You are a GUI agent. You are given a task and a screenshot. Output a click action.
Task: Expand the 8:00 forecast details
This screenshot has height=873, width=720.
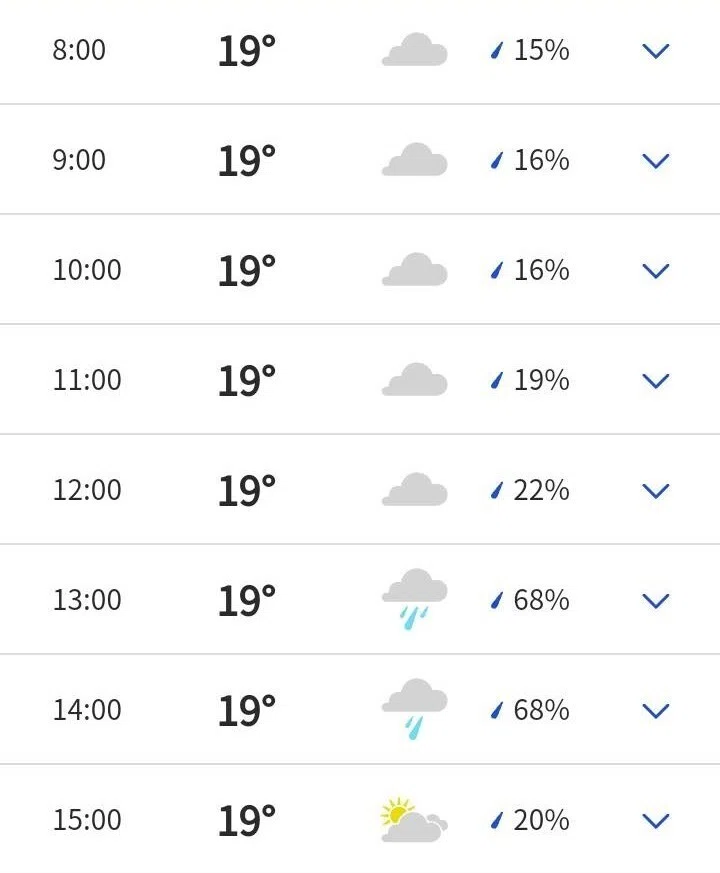tap(655, 51)
